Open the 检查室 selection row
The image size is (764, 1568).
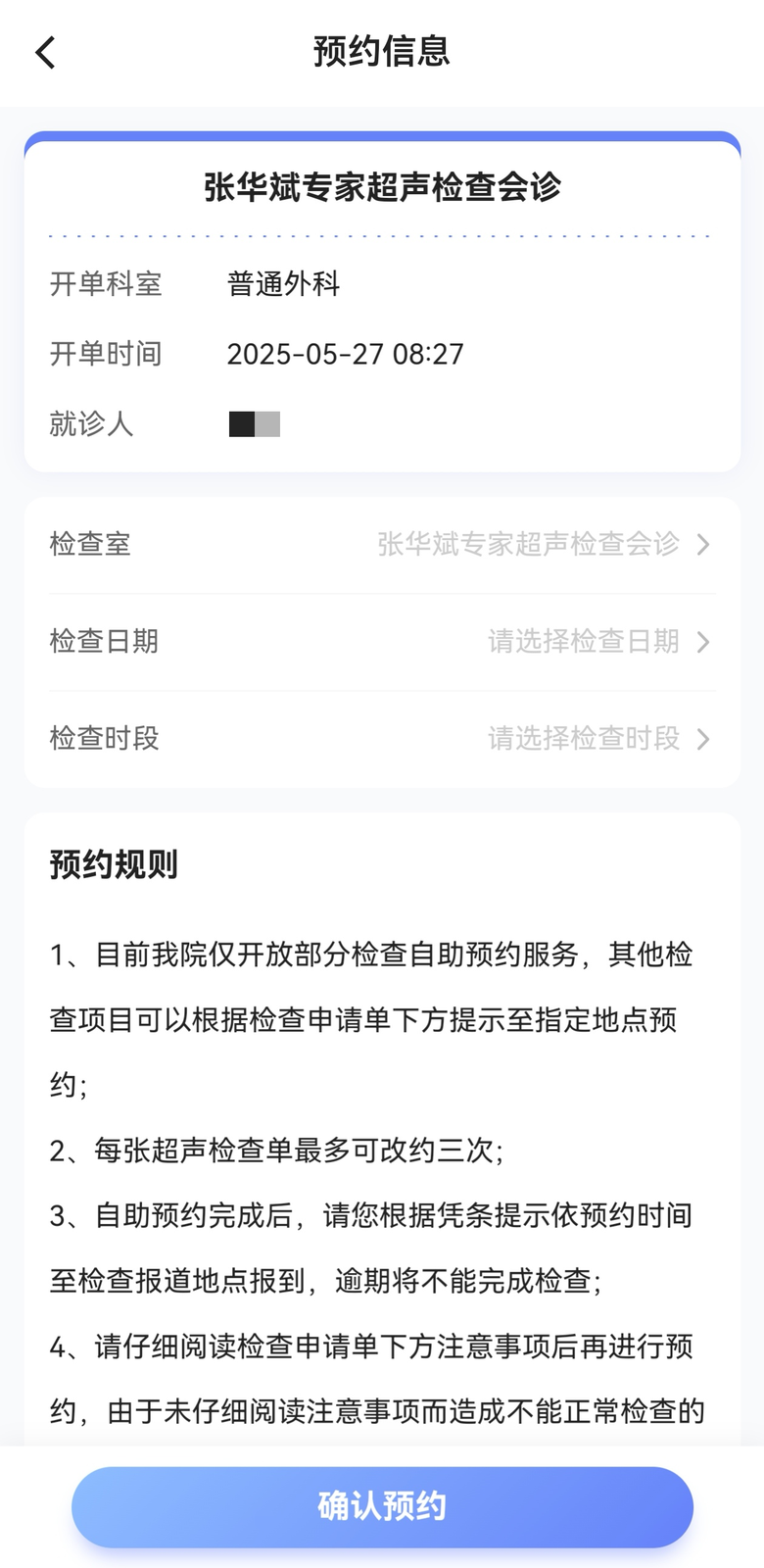tap(382, 545)
